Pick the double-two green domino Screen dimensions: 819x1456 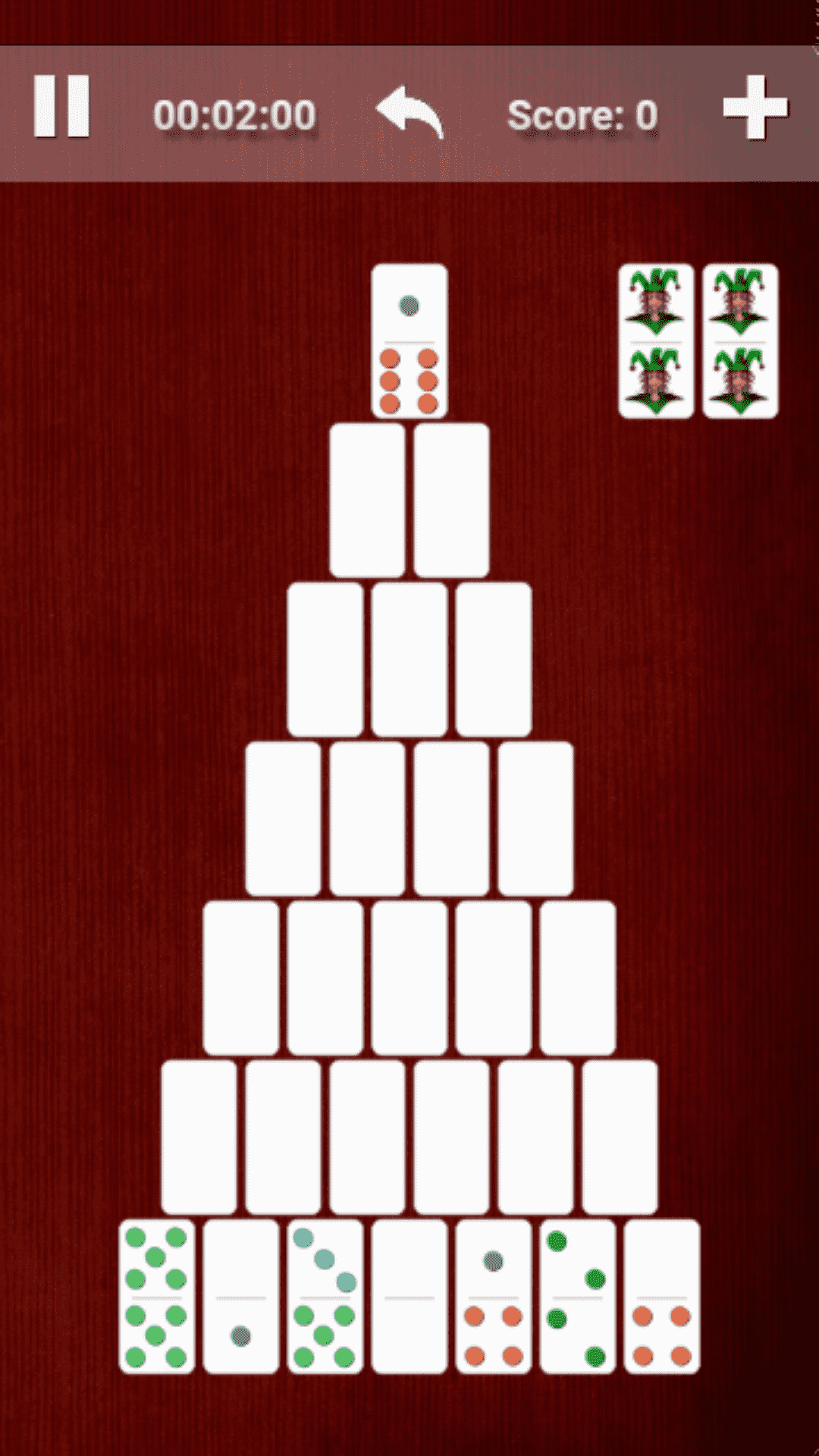[x=578, y=1297]
